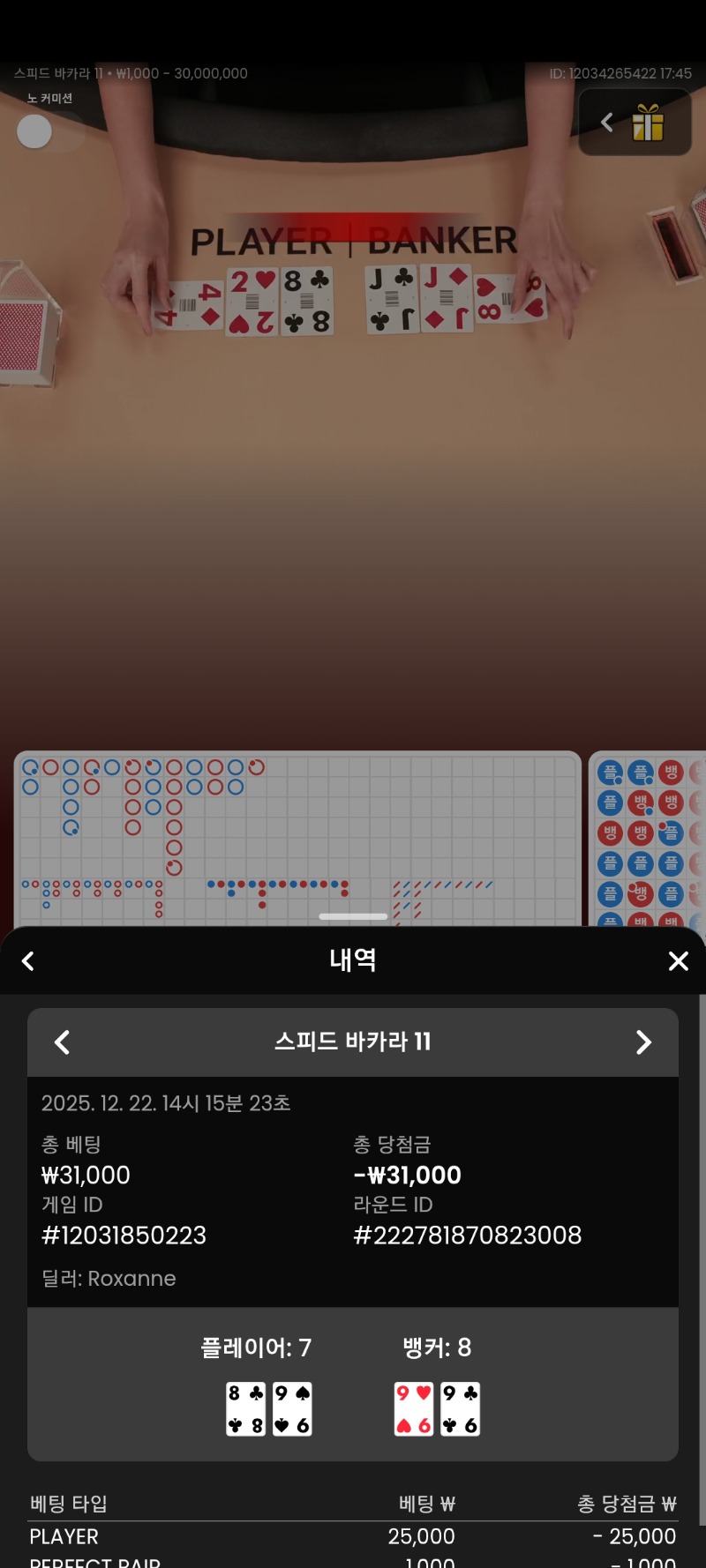Go back from the 내역 panel

[x=28, y=961]
